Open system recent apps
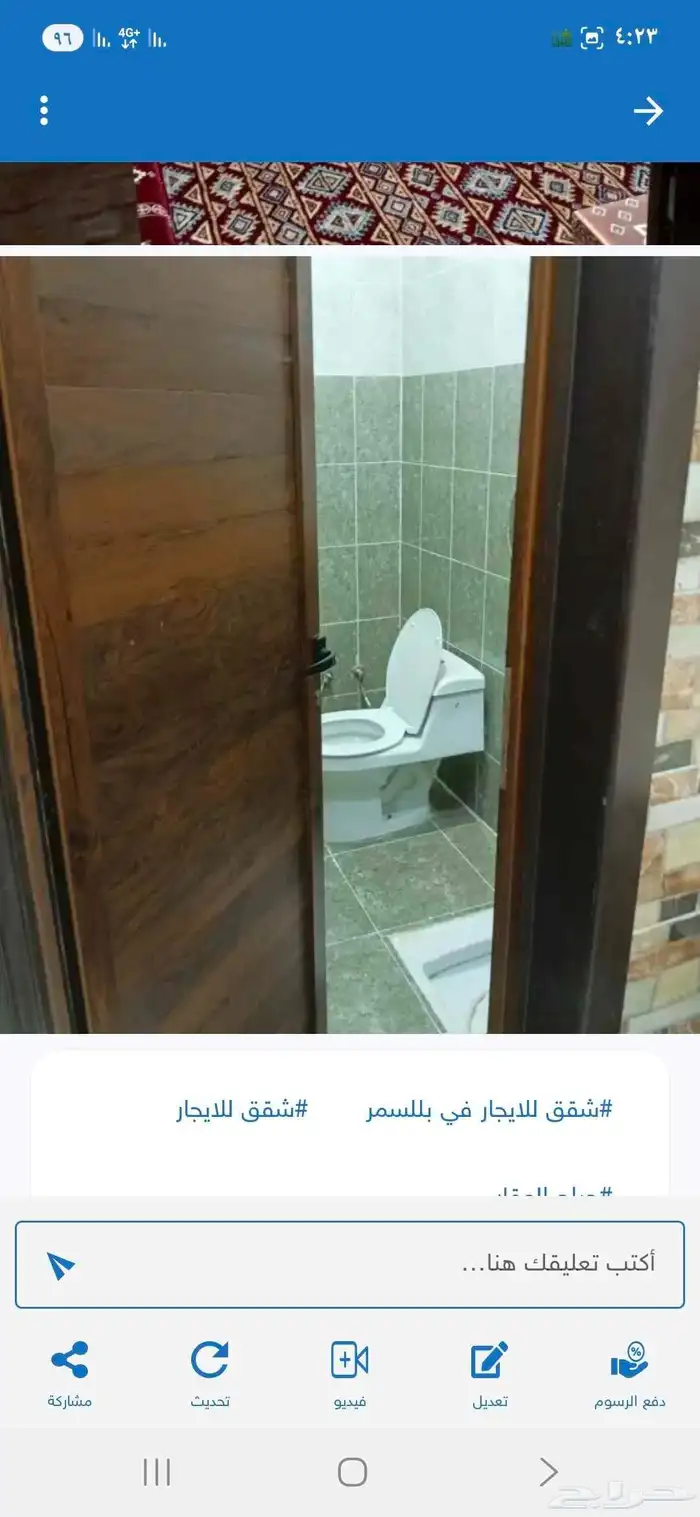The width and height of the screenshot is (700, 1517). pyautogui.click(x=157, y=1471)
